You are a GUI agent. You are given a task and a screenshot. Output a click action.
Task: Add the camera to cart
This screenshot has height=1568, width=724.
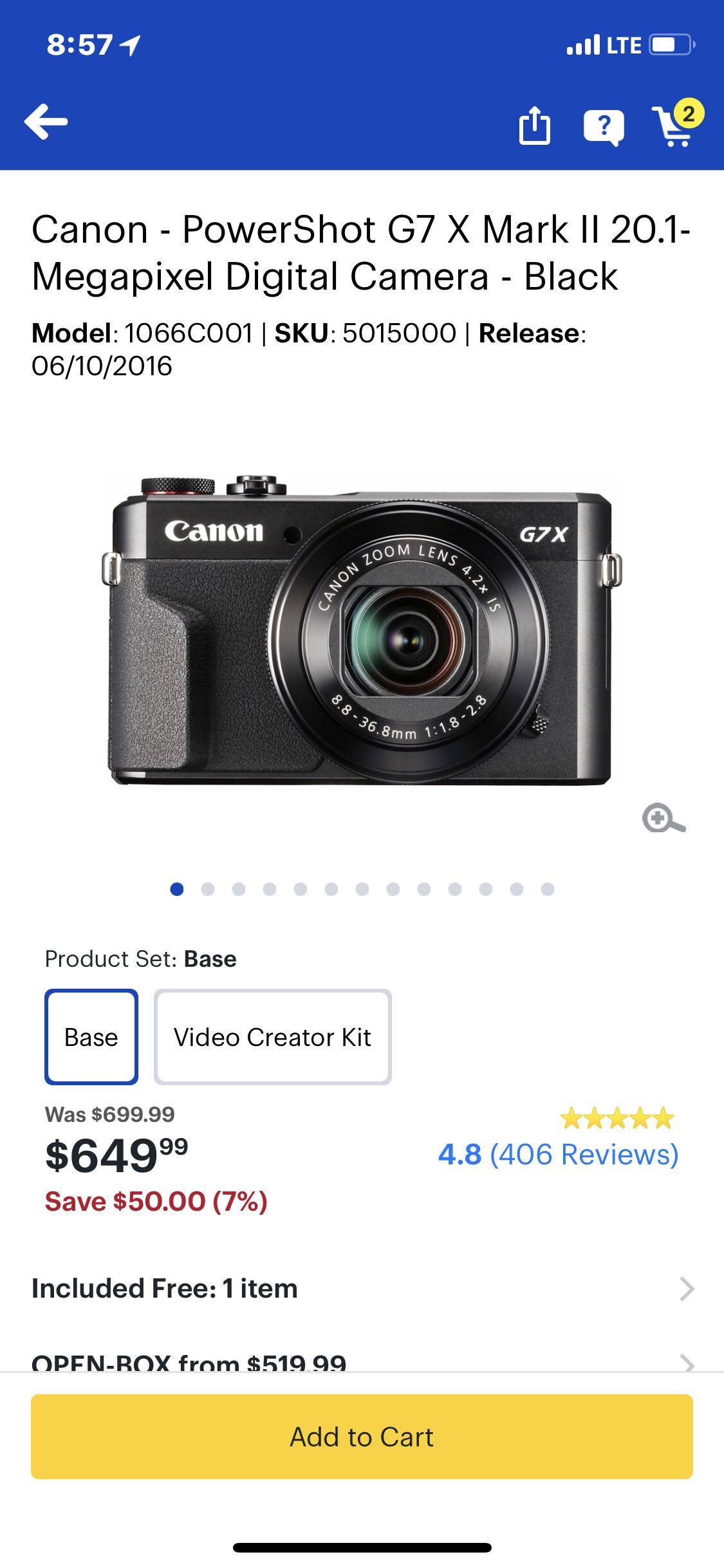[362, 1437]
